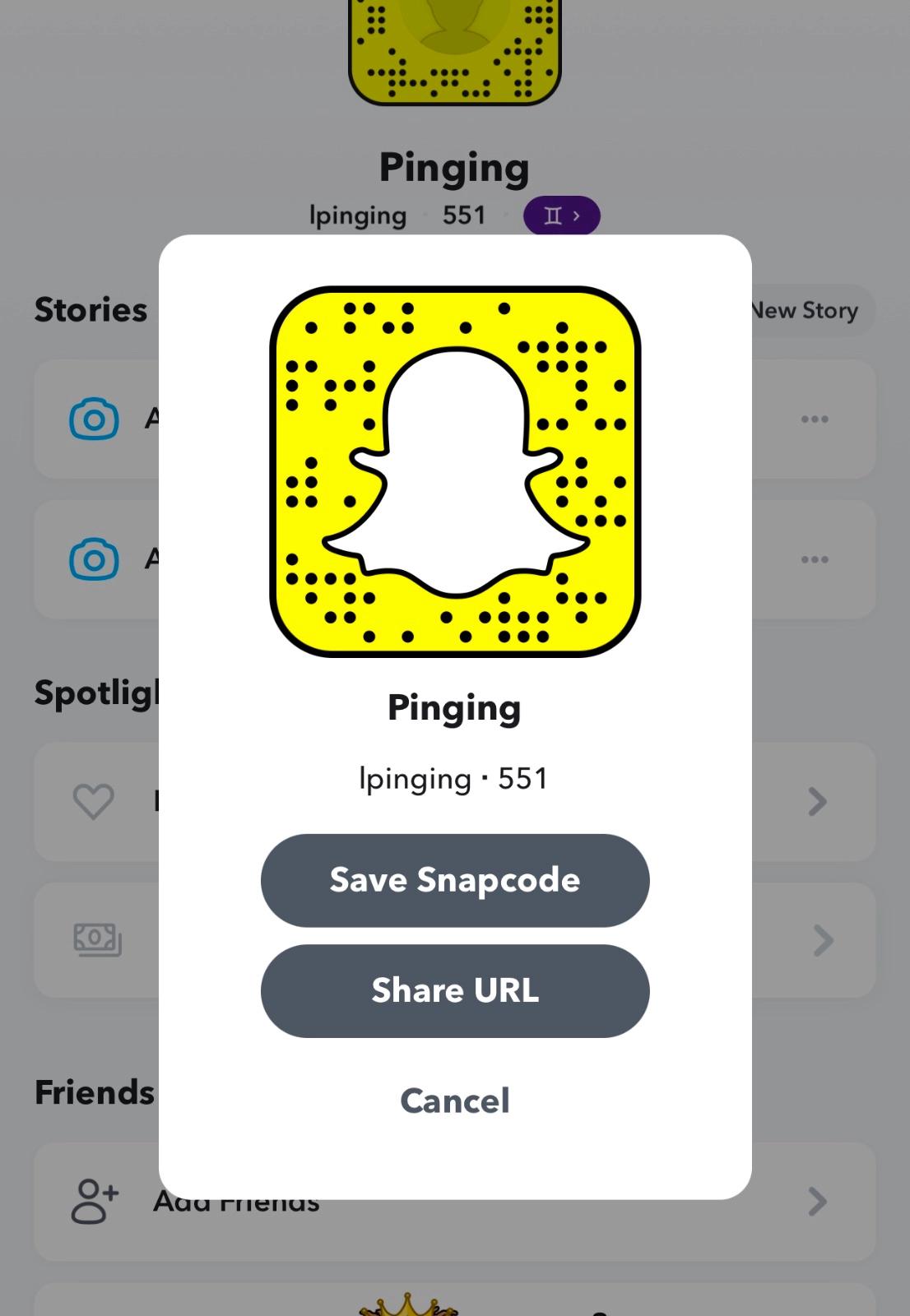Save the Snapcode to camera roll
This screenshot has width=910, height=1316.
pos(455,880)
